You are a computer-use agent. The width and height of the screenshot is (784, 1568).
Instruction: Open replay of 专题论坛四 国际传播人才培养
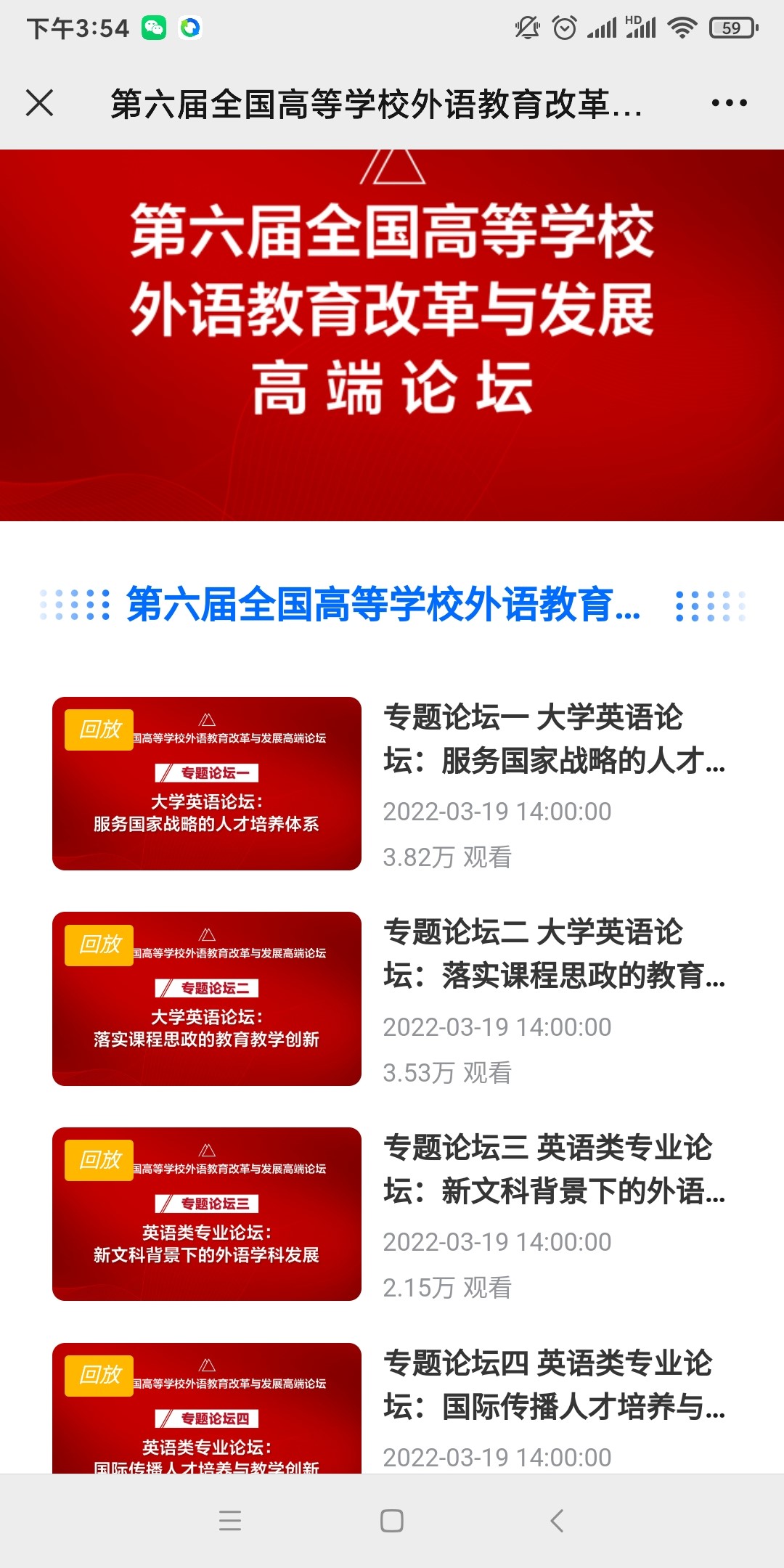(x=207, y=1408)
